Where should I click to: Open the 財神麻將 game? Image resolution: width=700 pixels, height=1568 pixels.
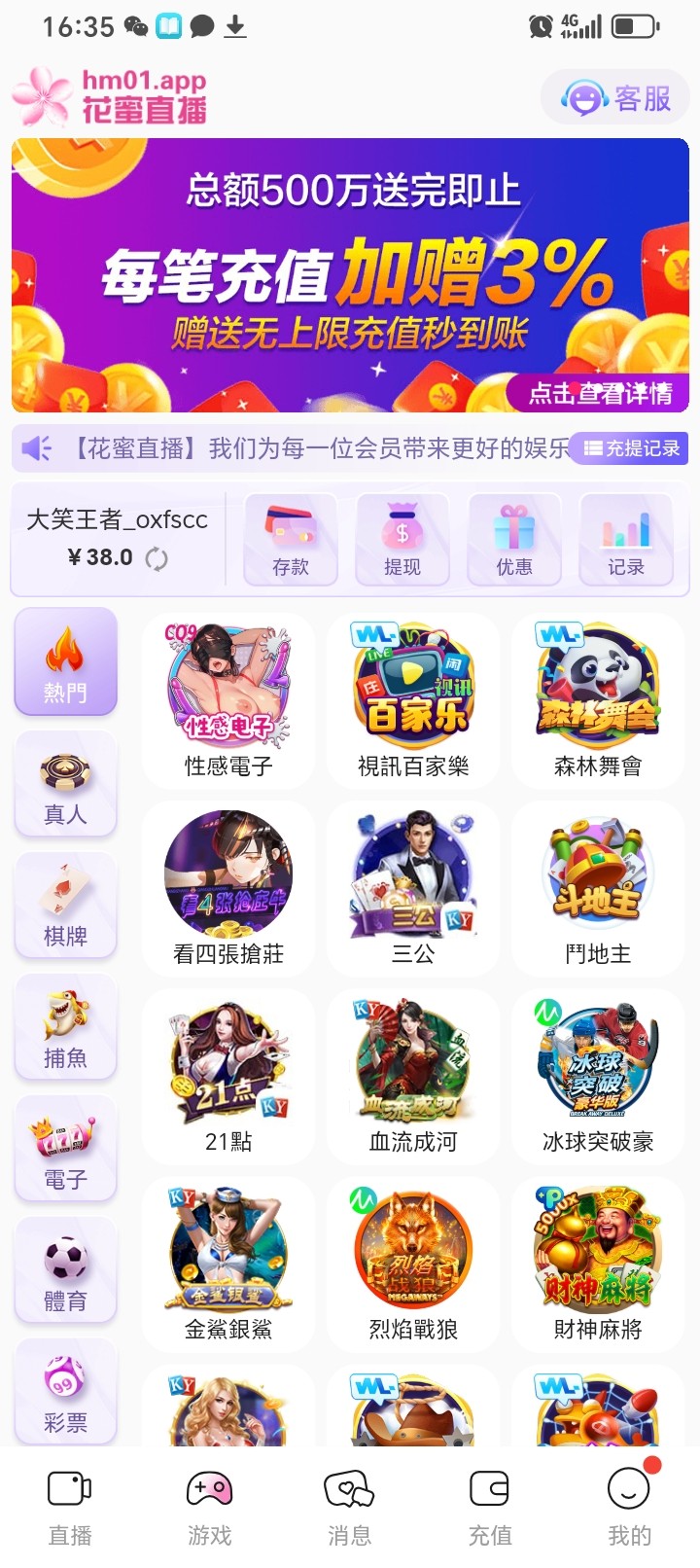598,1264
